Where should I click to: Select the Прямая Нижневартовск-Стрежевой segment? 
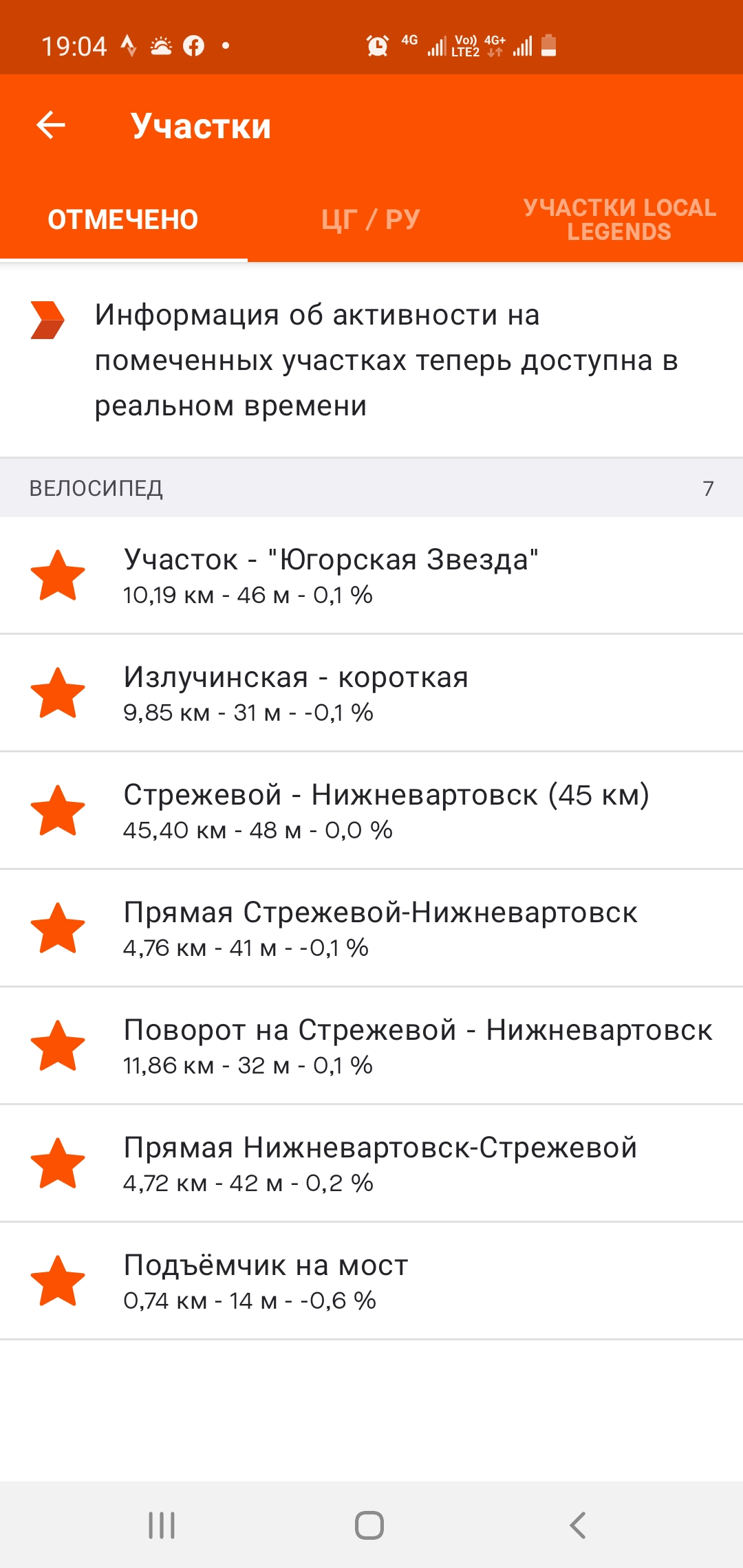tap(371, 1164)
